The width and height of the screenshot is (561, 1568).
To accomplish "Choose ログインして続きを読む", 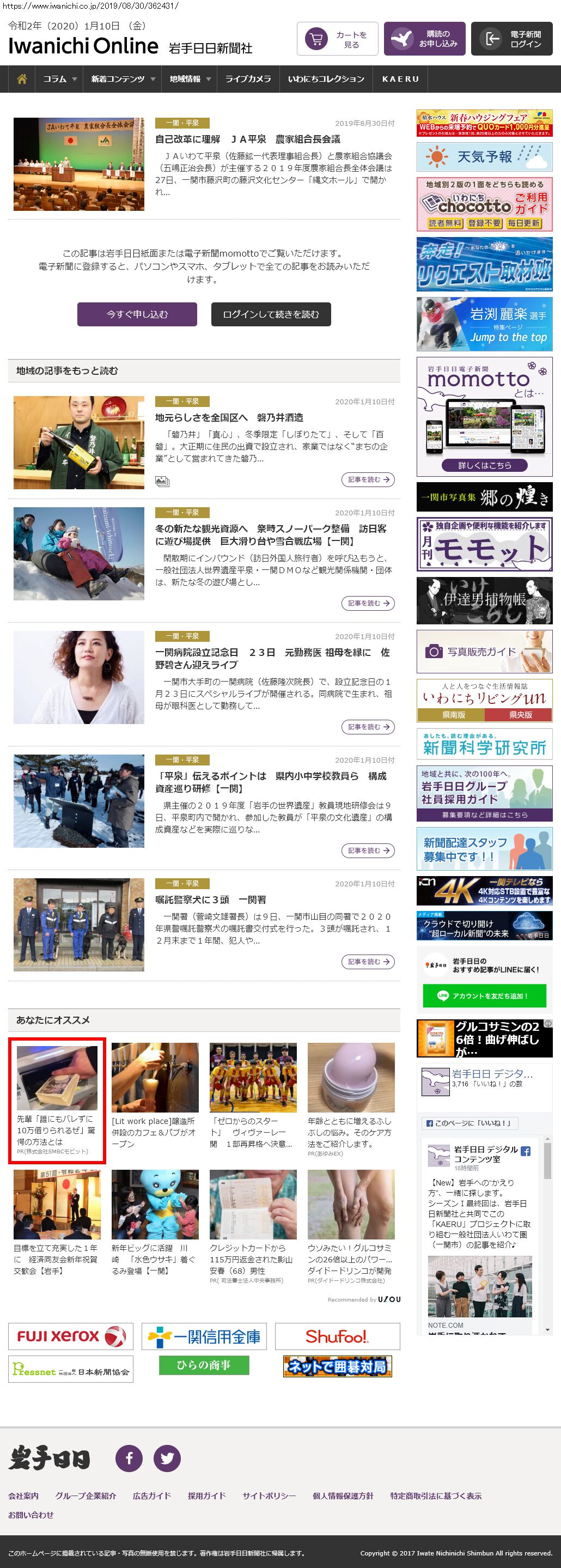I will 271,314.
